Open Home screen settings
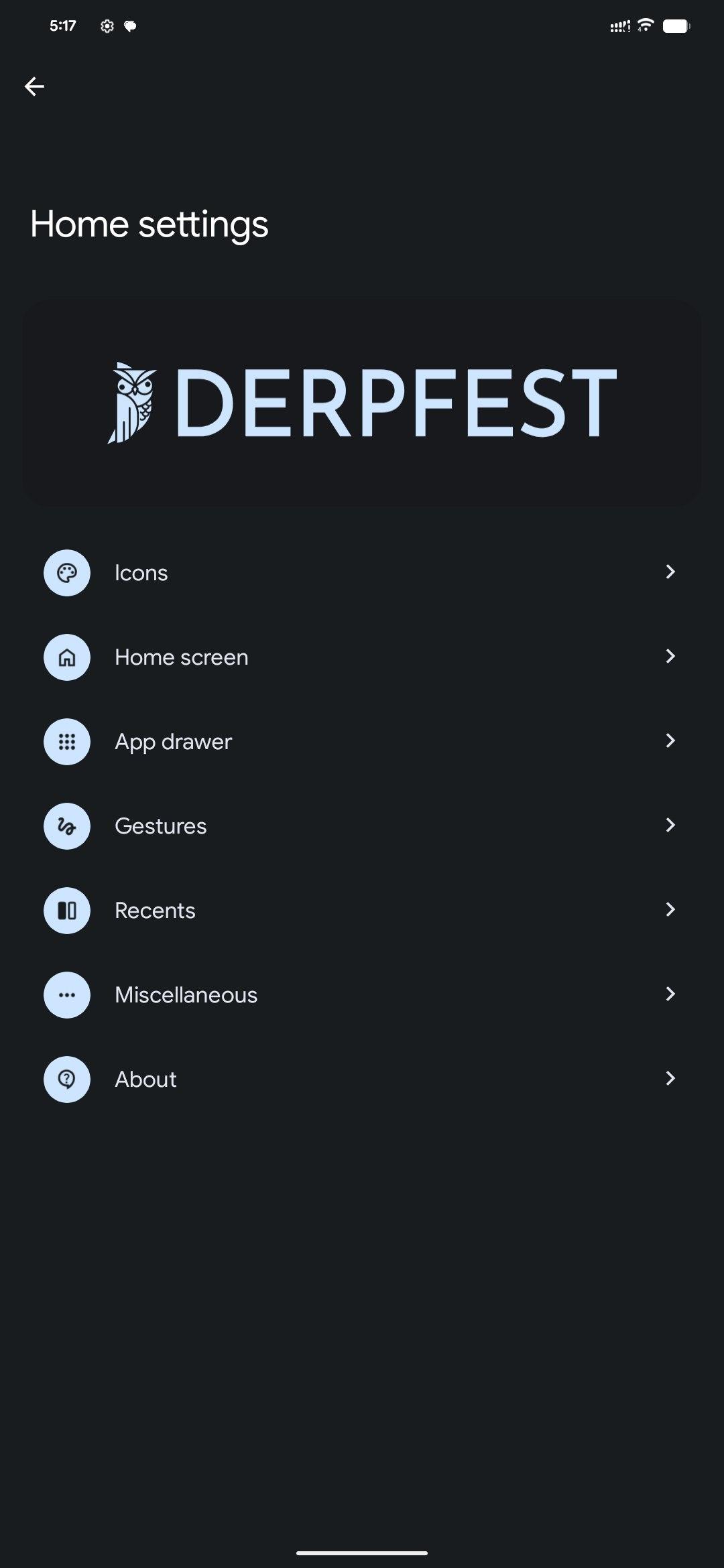724x1568 pixels. (362, 657)
